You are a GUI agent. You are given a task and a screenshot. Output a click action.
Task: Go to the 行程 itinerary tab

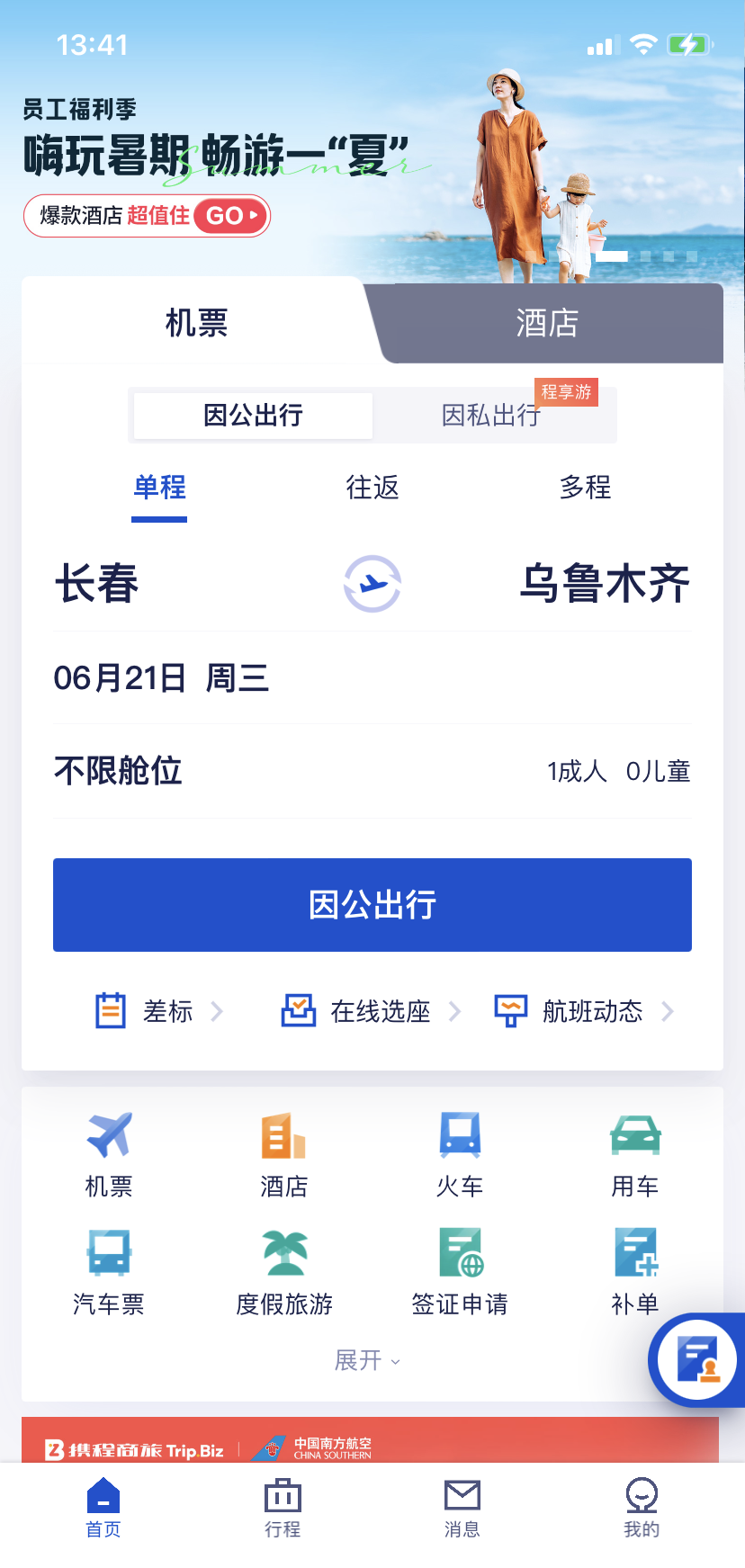pyautogui.click(x=283, y=1507)
